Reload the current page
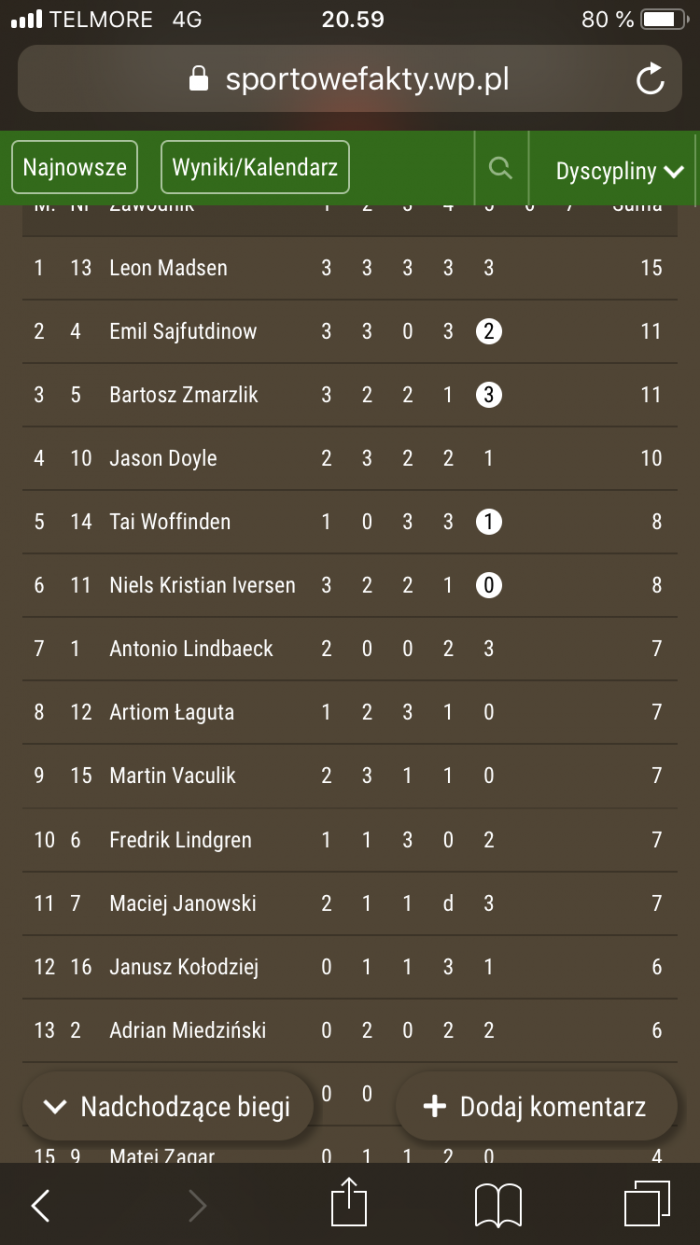The image size is (700, 1245). coord(650,80)
